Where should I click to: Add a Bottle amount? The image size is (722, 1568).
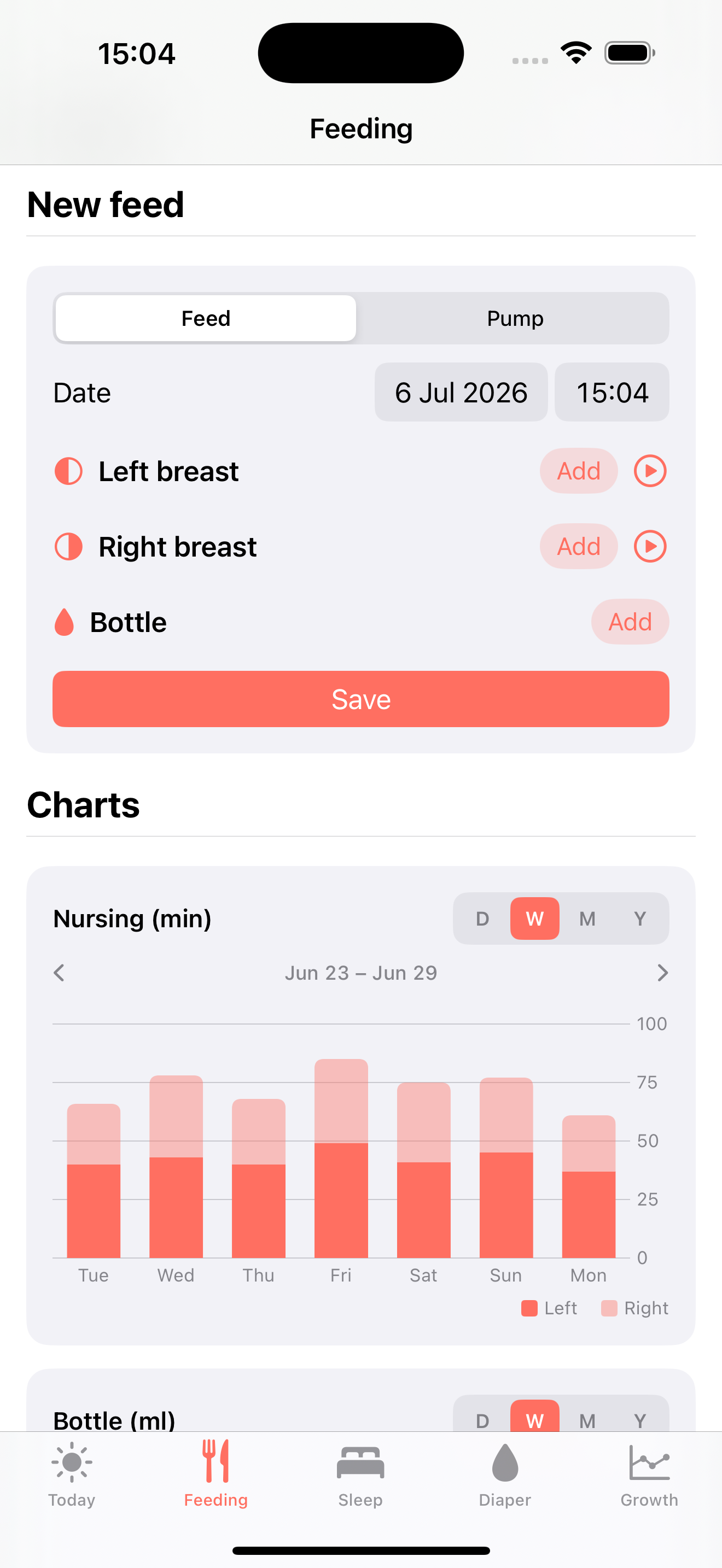pos(630,622)
